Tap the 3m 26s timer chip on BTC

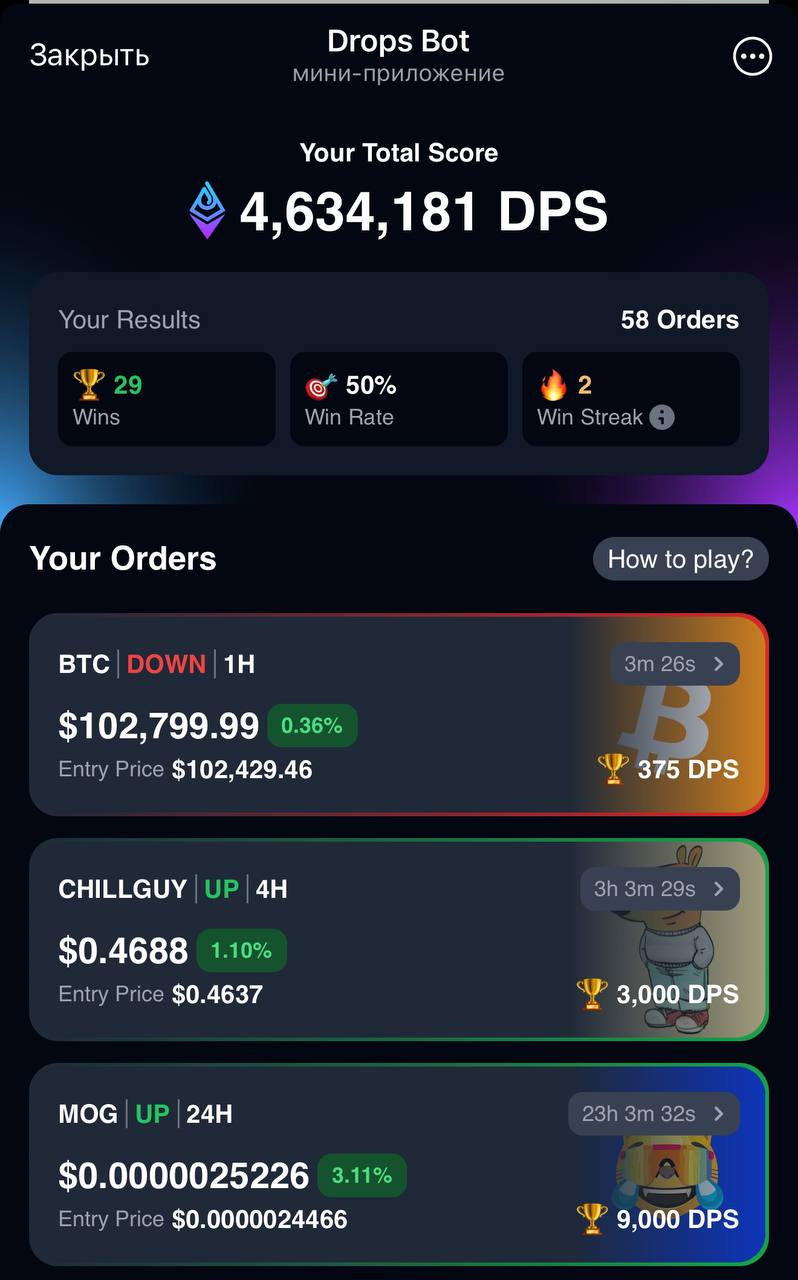675,664
